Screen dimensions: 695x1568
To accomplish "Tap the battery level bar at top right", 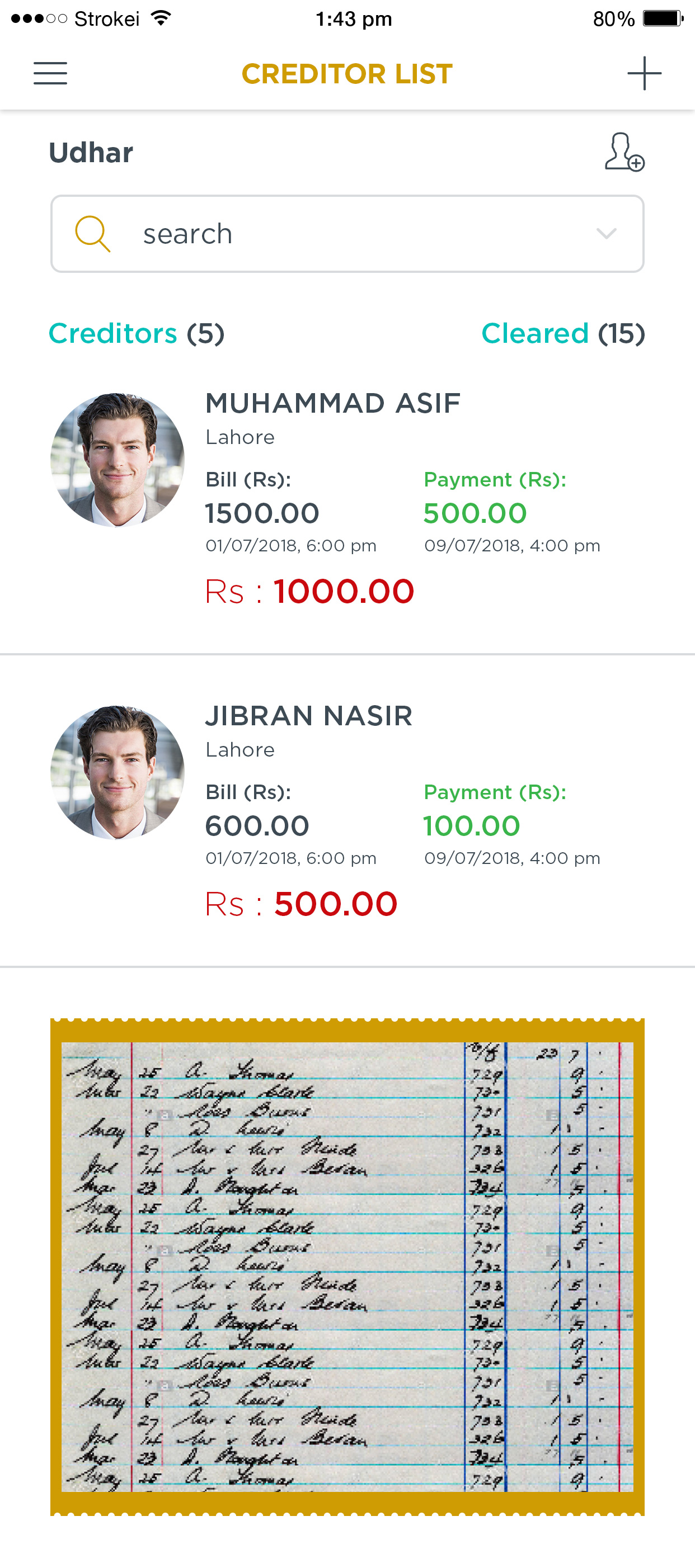I will [662, 18].
